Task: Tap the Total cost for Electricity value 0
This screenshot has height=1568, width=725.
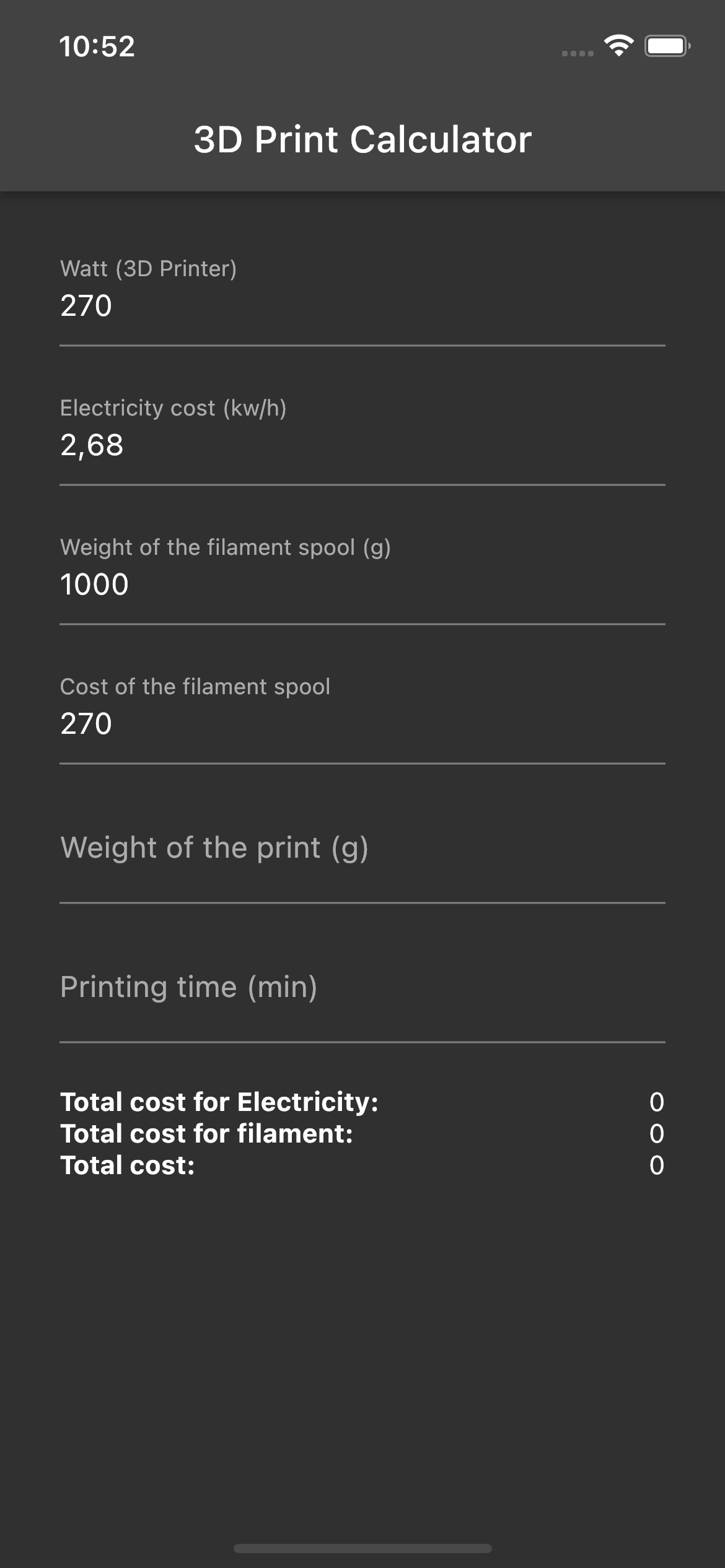Action: coord(657,1102)
